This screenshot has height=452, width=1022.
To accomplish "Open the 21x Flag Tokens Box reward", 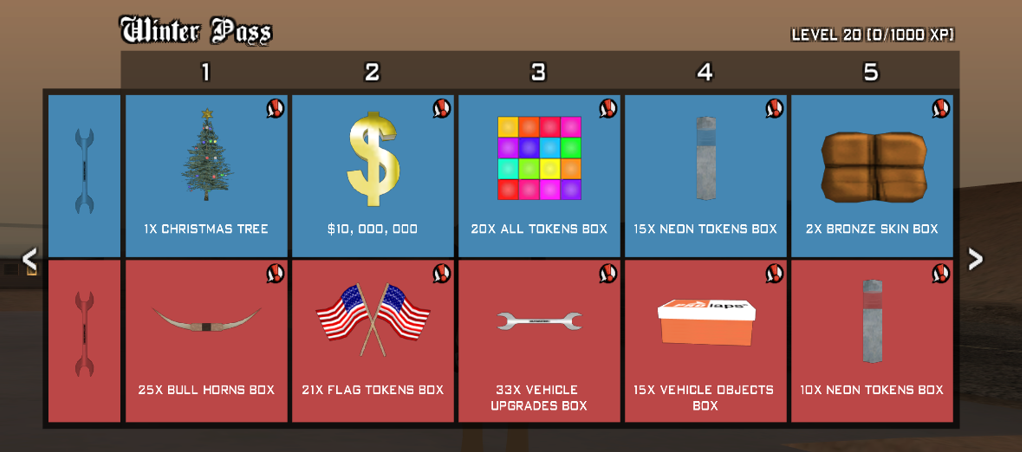I will pos(372,340).
